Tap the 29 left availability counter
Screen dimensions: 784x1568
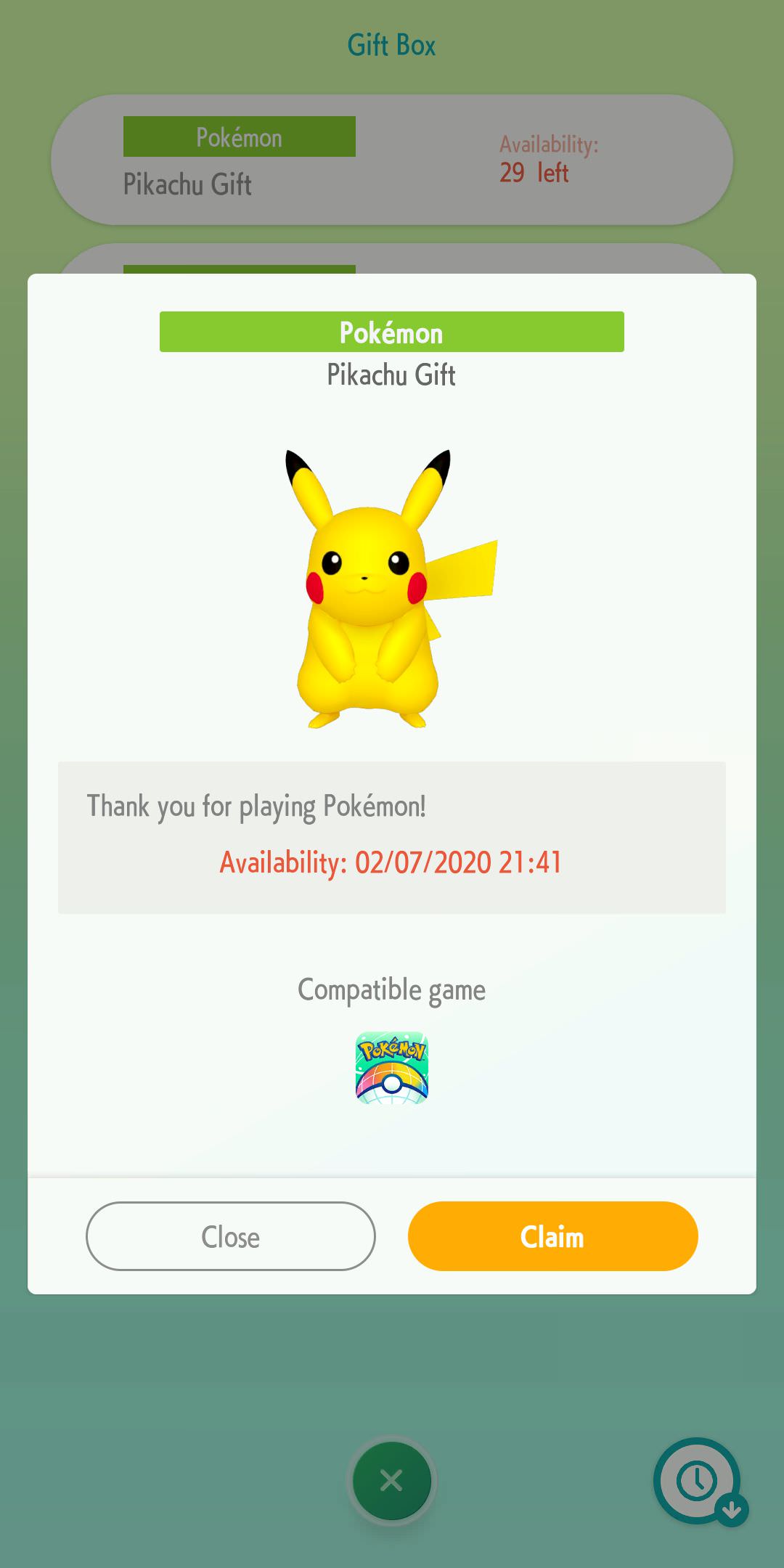534,173
